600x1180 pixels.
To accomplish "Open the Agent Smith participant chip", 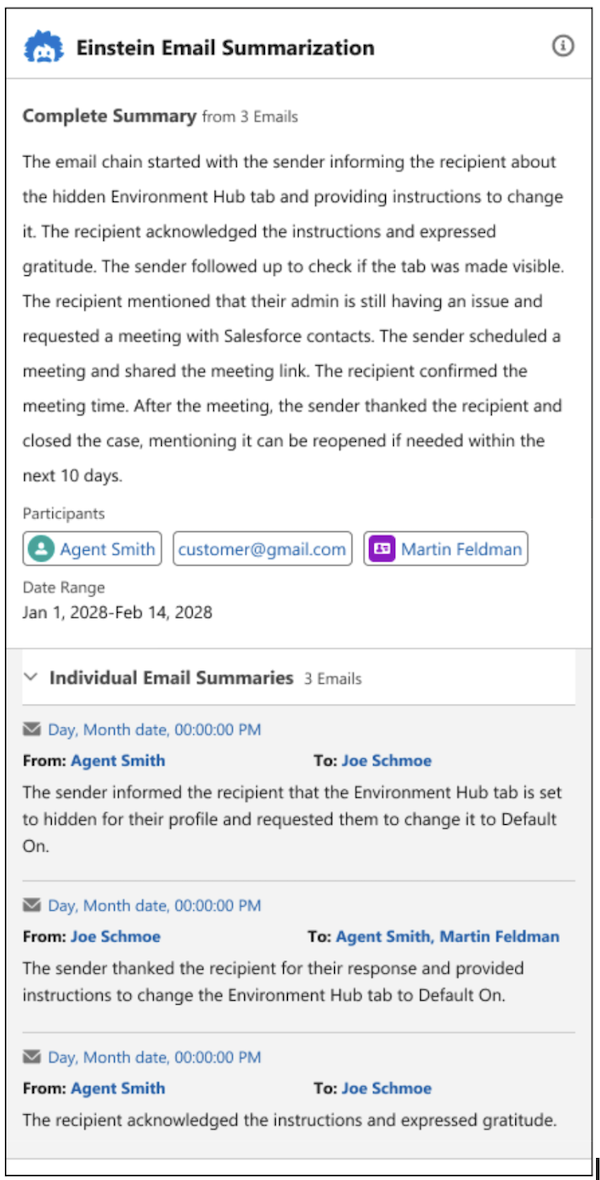I will [x=93, y=549].
